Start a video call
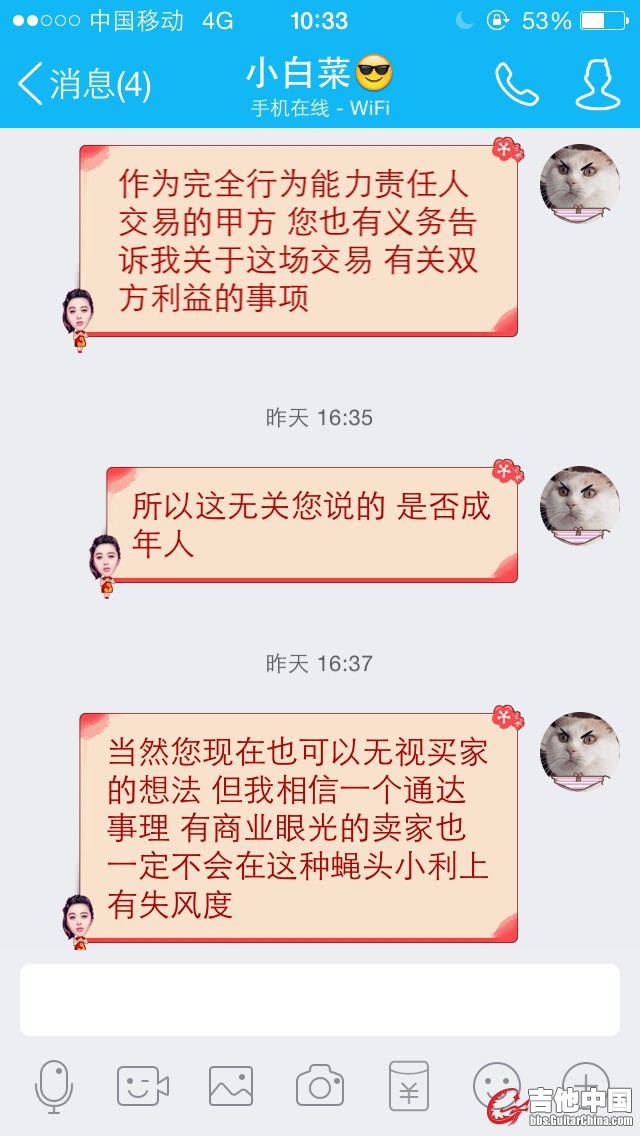This screenshot has height=1136, width=640. click(x=143, y=1086)
